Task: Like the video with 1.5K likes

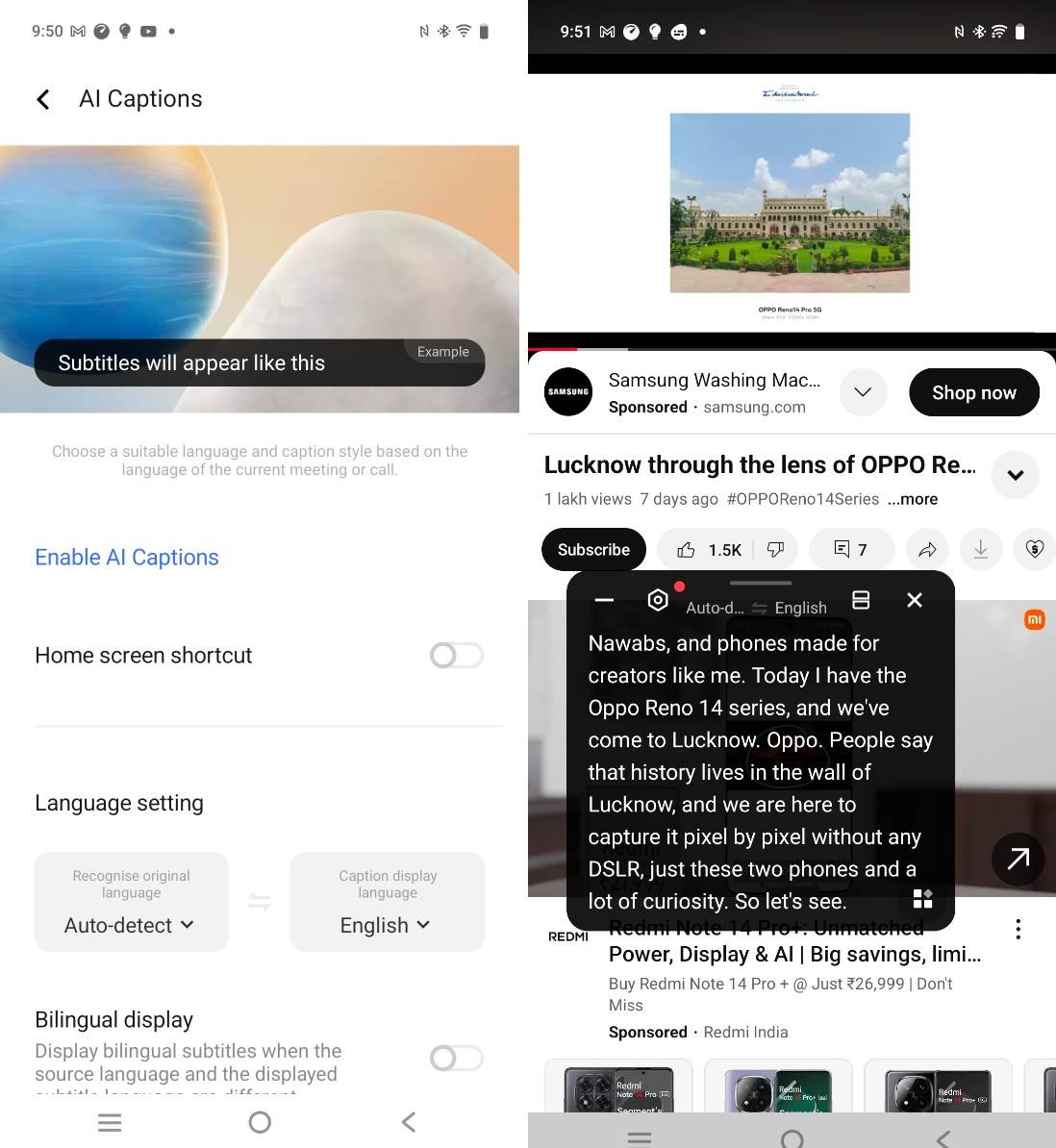Action: [710, 550]
